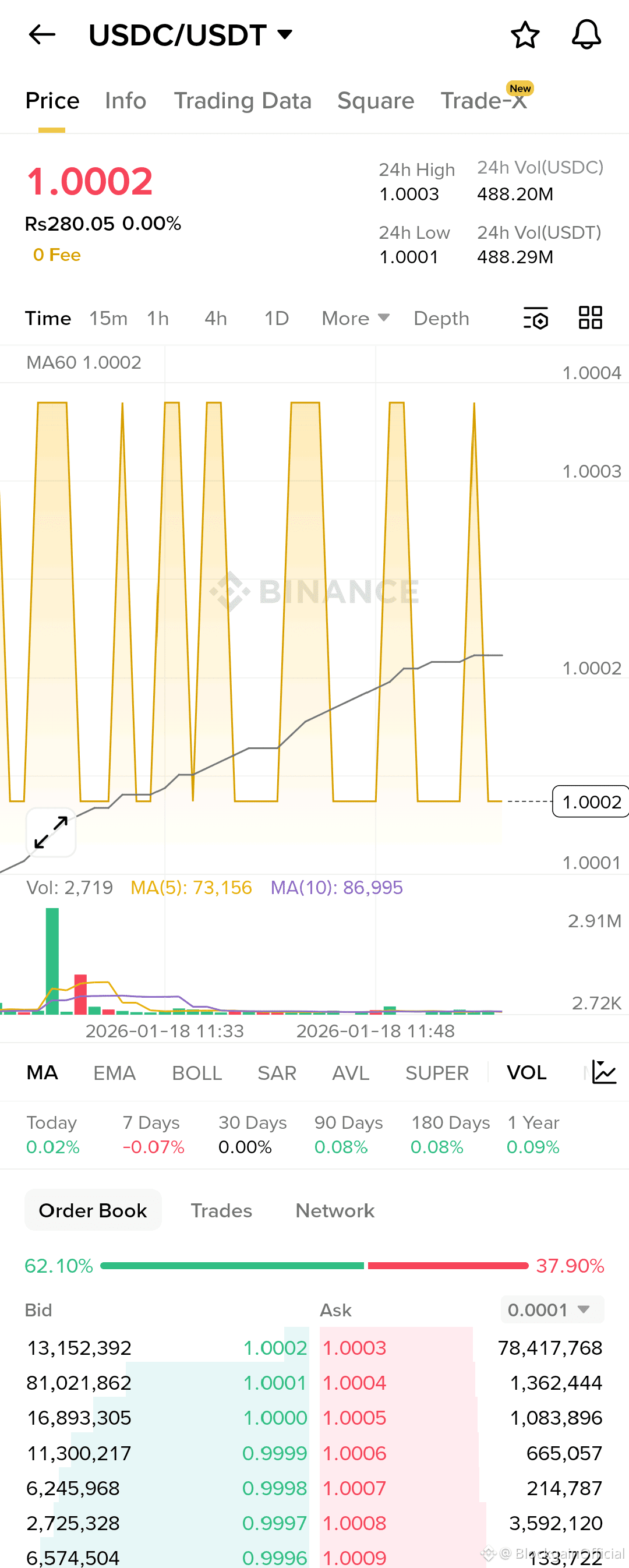Open the indicator settings chart icon
The width and height of the screenshot is (629, 1568).
pos(604,1072)
